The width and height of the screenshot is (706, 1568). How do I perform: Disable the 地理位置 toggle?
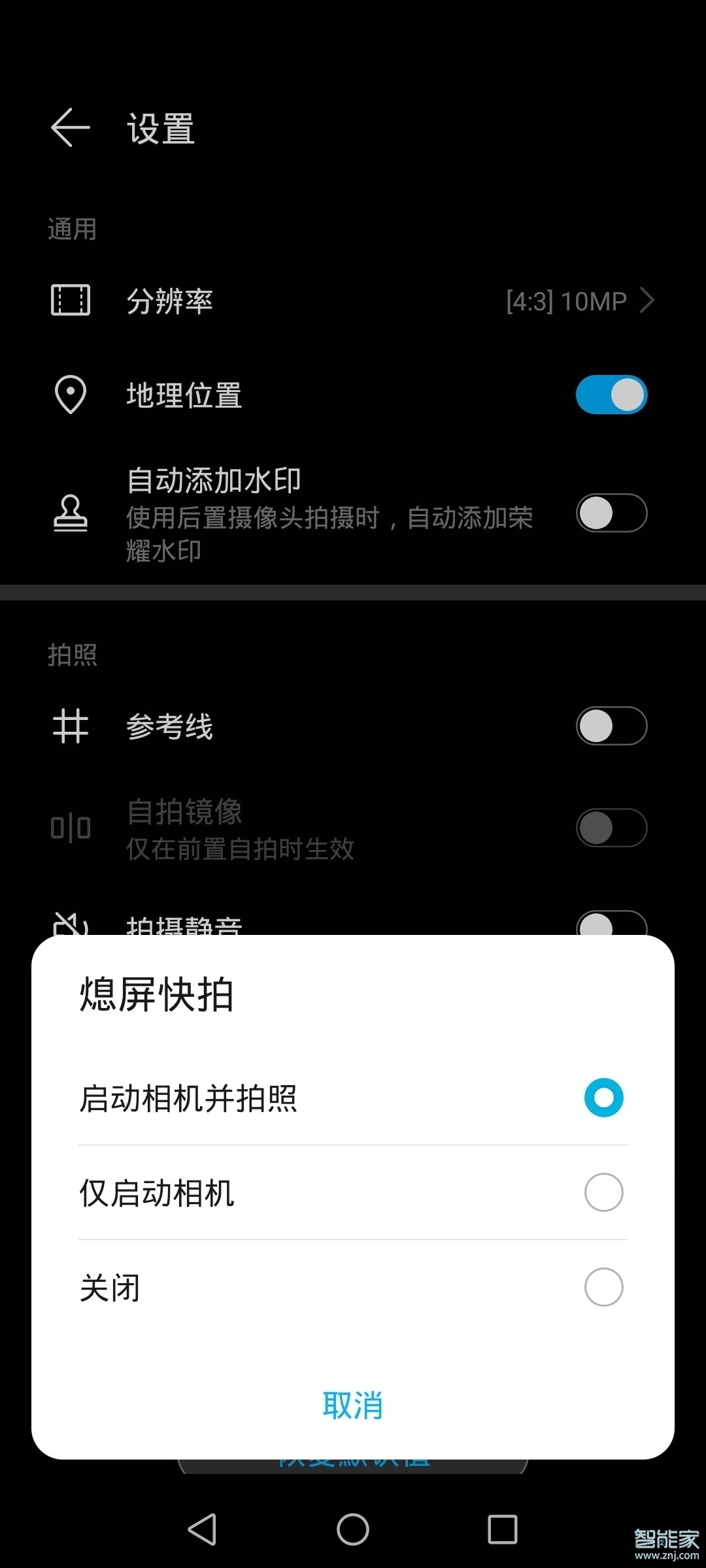[610, 395]
